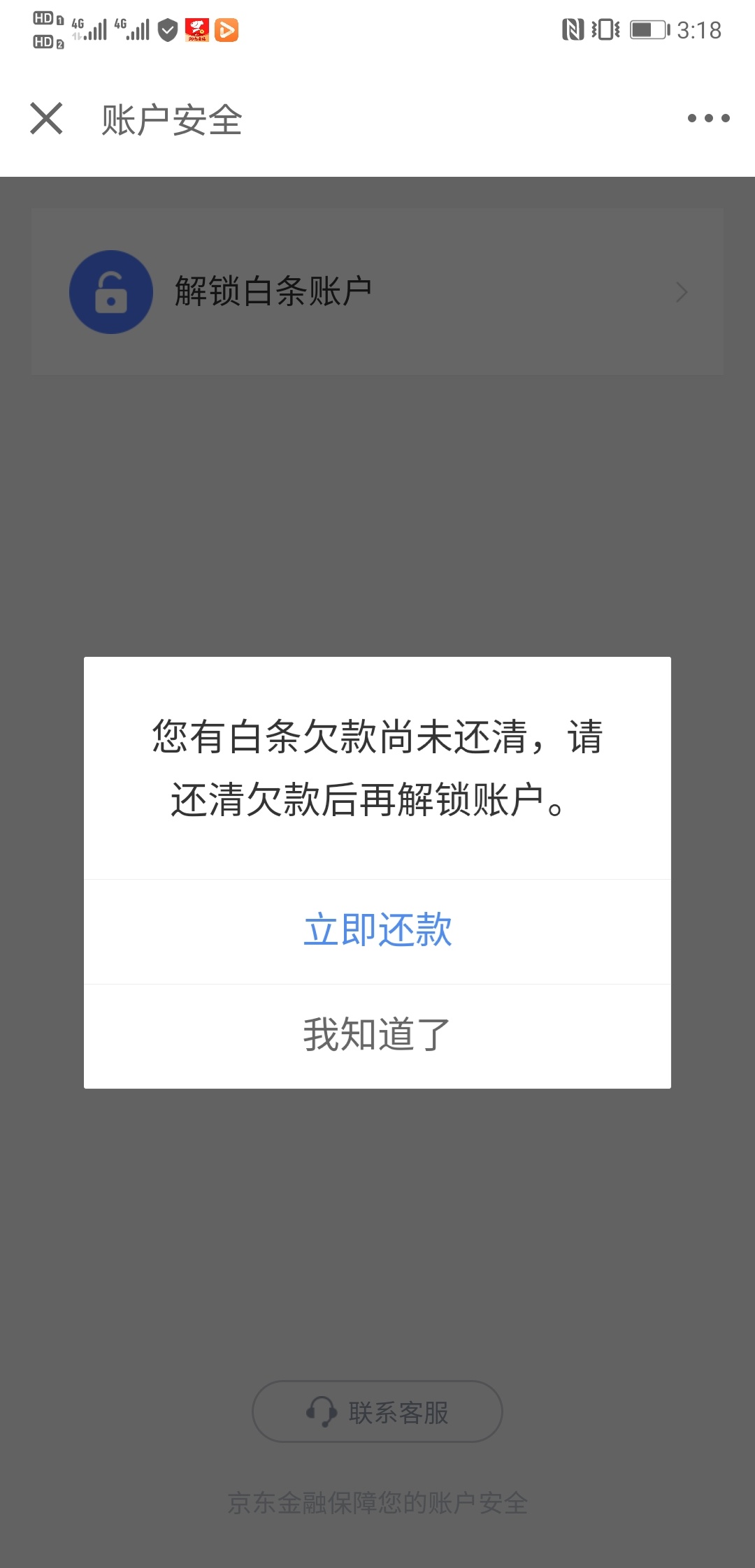Contact support via 联系客服
This screenshot has width=755, height=1568.
point(377,1412)
